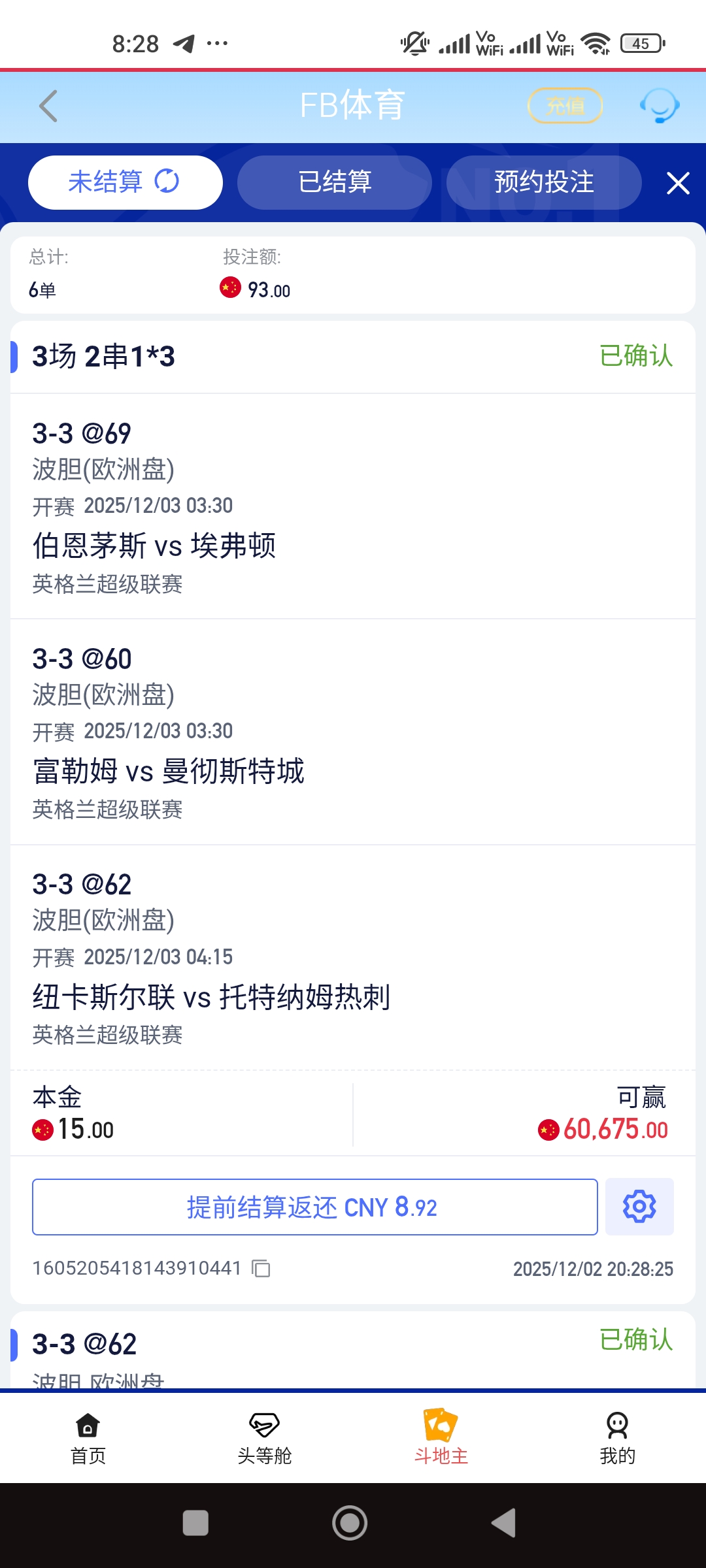Switch to the 预约投注 tab
This screenshot has width=706, height=1568.
coord(544,182)
